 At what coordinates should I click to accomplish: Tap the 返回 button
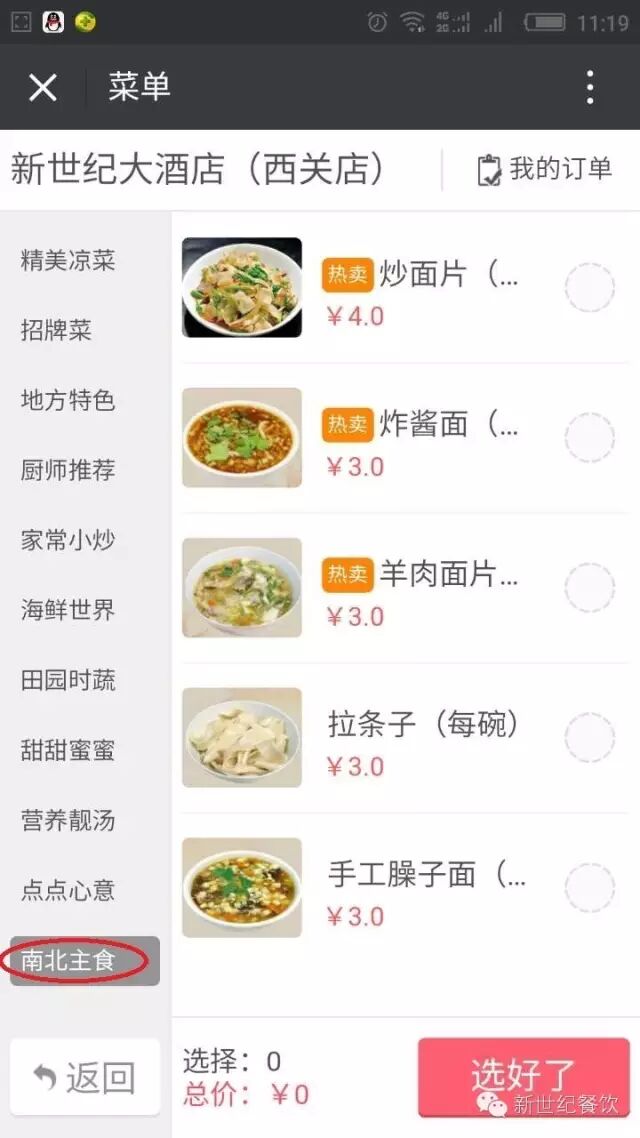pos(85,1077)
